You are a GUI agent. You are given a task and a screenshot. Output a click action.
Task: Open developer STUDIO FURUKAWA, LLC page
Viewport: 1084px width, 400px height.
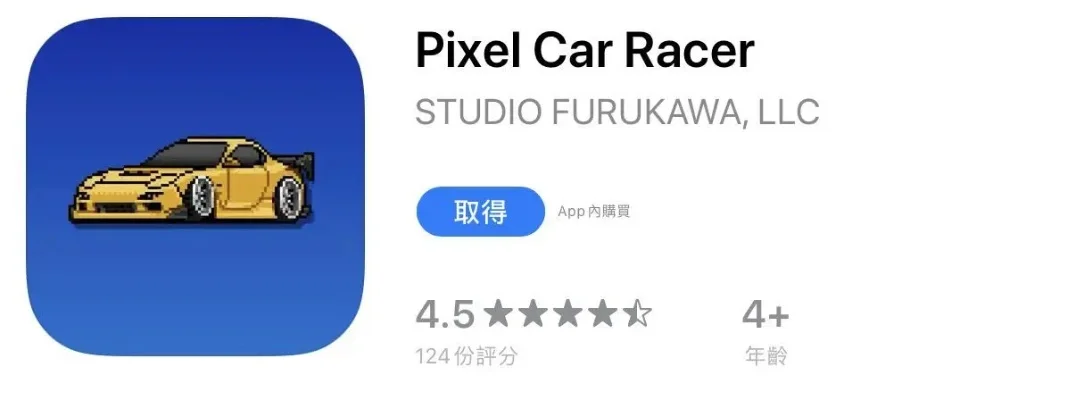click(x=617, y=112)
